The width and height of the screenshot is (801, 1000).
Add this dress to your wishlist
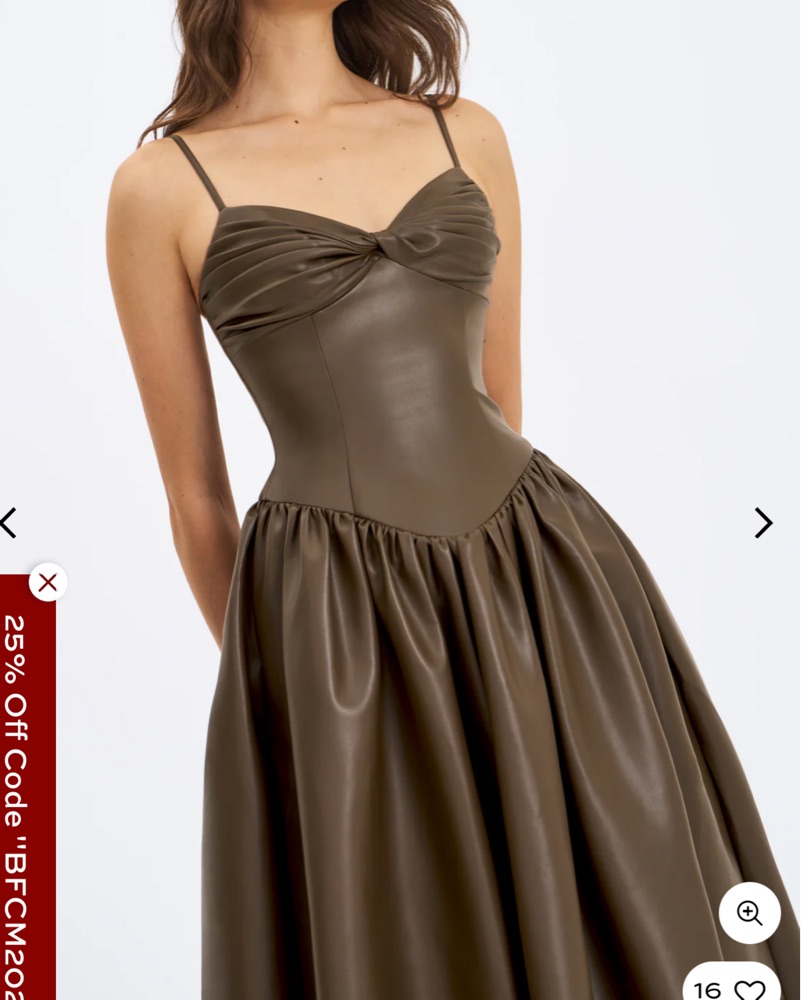click(x=749, y=988)
